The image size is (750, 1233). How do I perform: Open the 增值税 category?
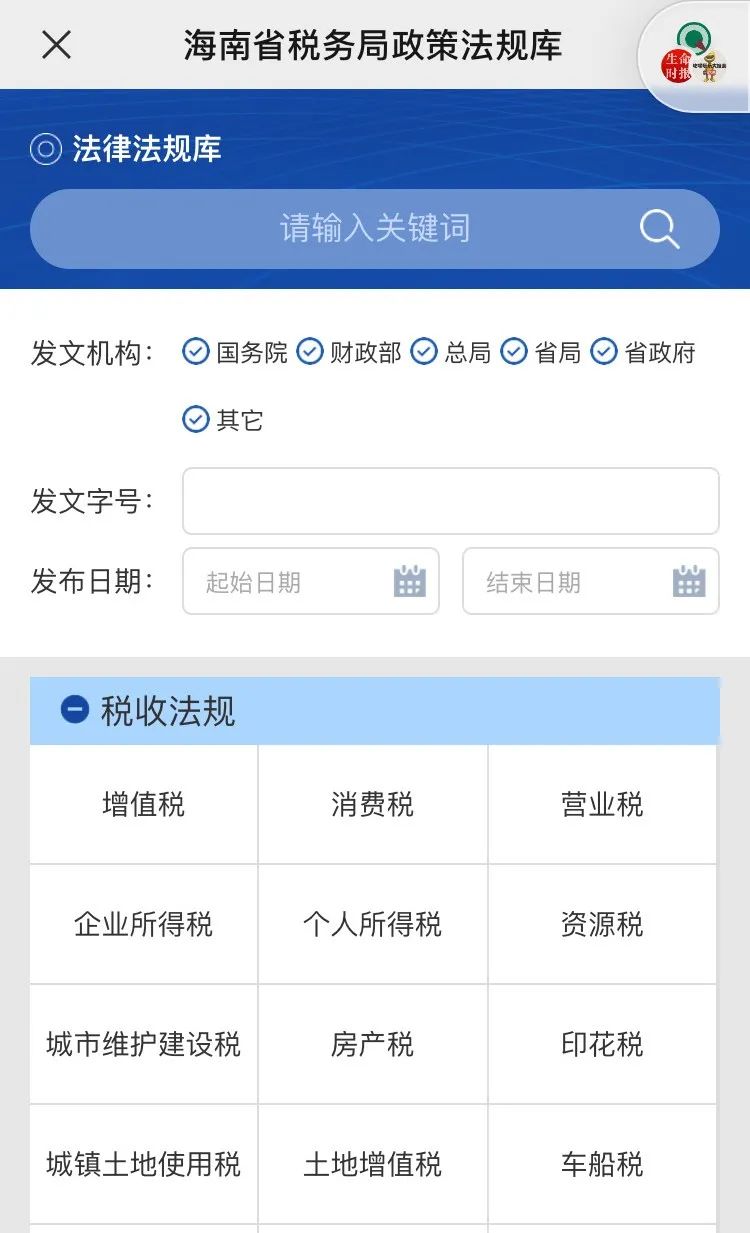click(x=144, y=805)
